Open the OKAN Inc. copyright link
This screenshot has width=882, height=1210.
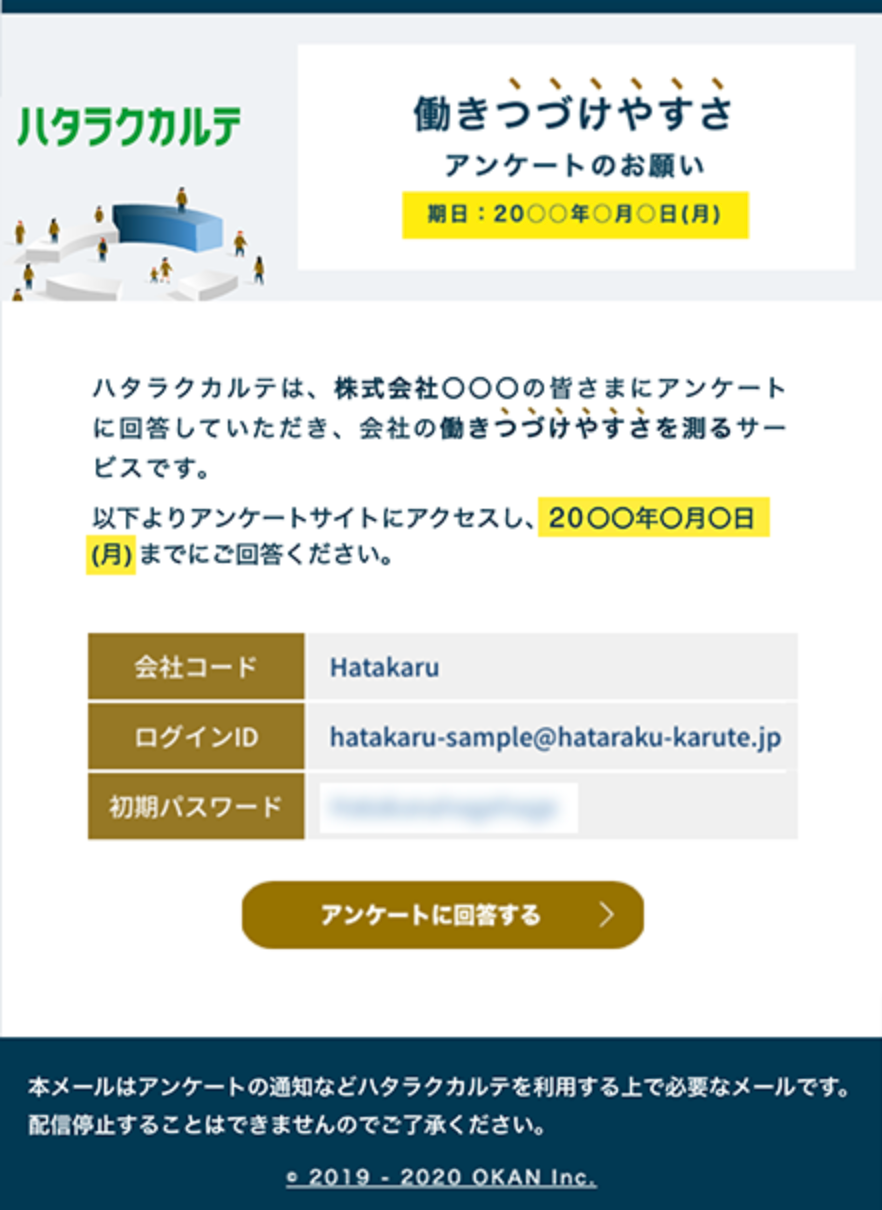point(441,1177)
